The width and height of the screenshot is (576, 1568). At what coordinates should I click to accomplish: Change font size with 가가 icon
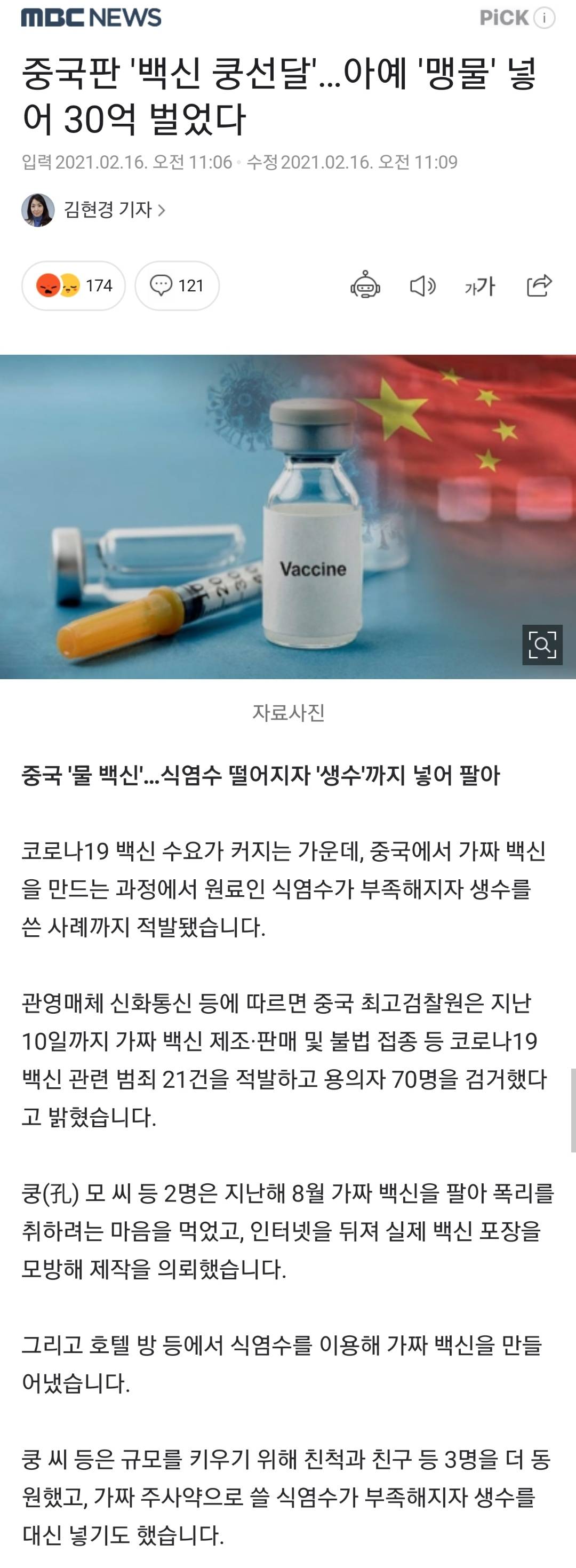480,285
